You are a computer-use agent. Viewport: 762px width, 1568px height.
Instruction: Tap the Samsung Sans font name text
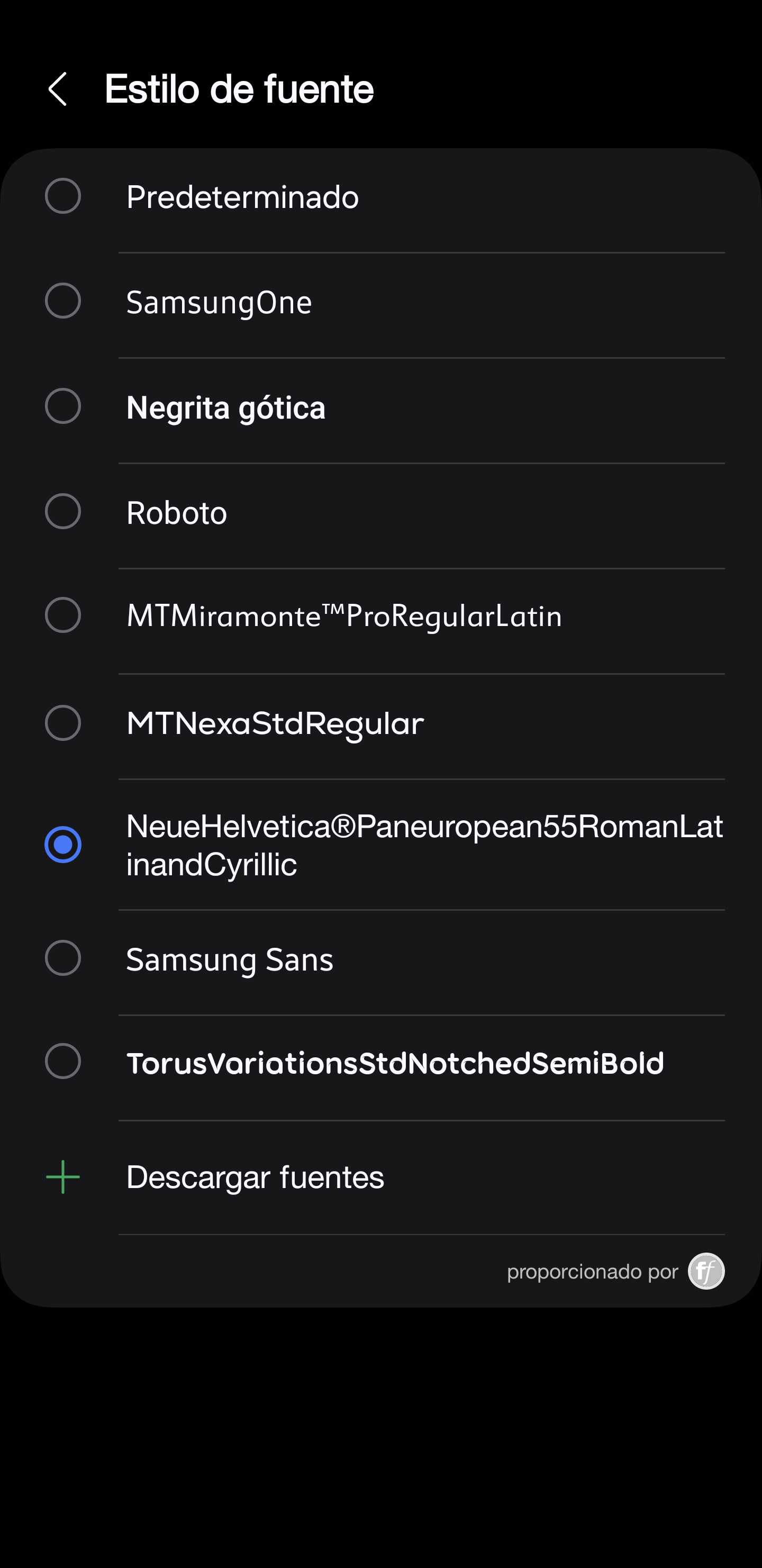230,959
